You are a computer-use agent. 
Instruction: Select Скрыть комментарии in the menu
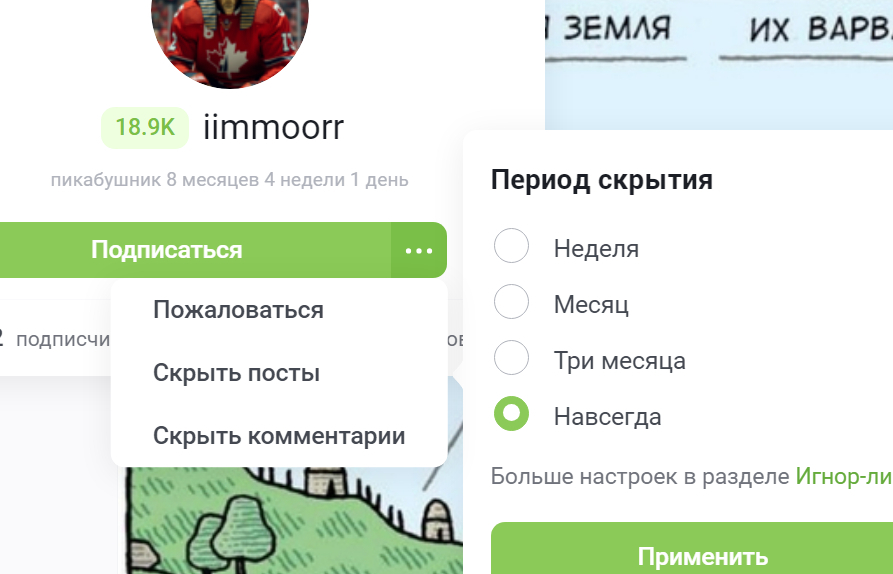(278, 436)
